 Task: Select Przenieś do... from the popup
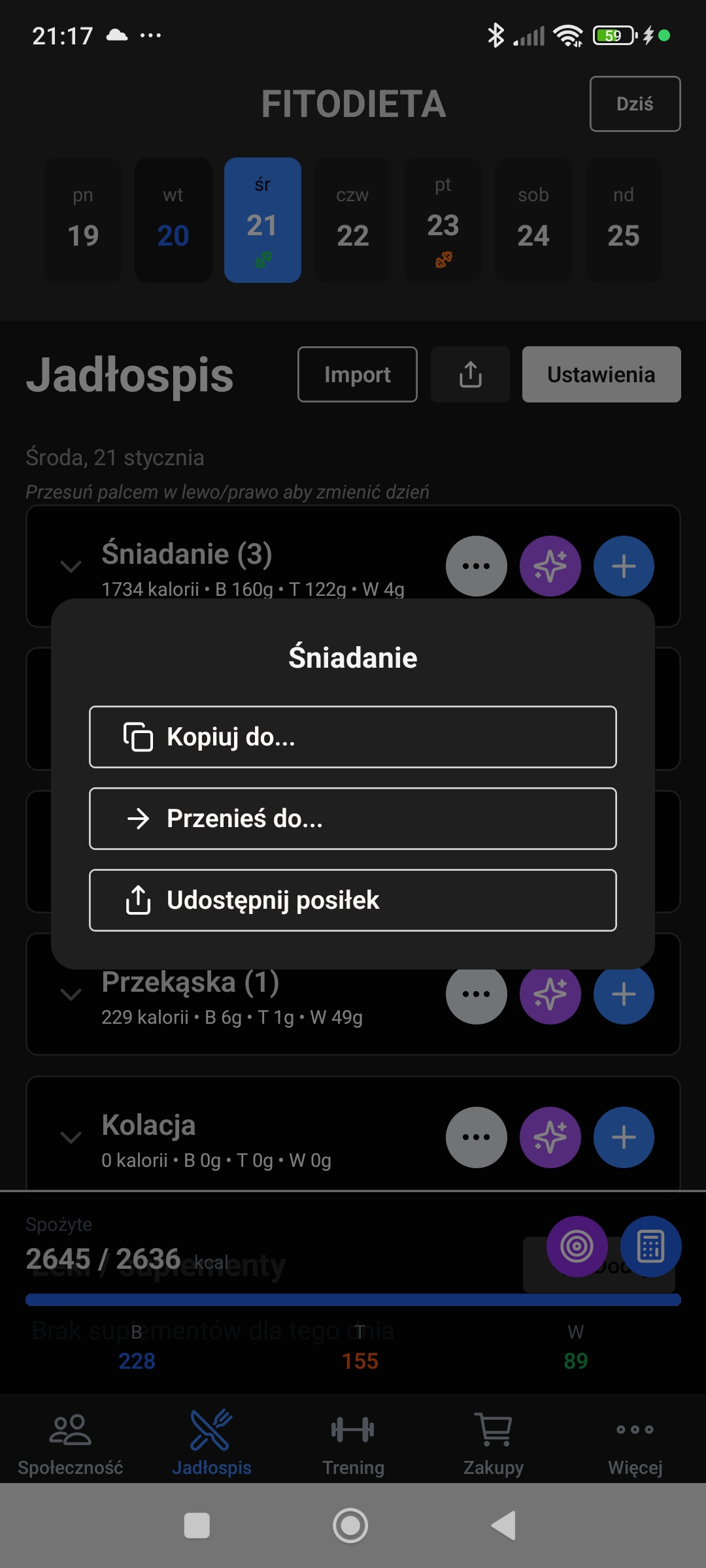[353, 819]
